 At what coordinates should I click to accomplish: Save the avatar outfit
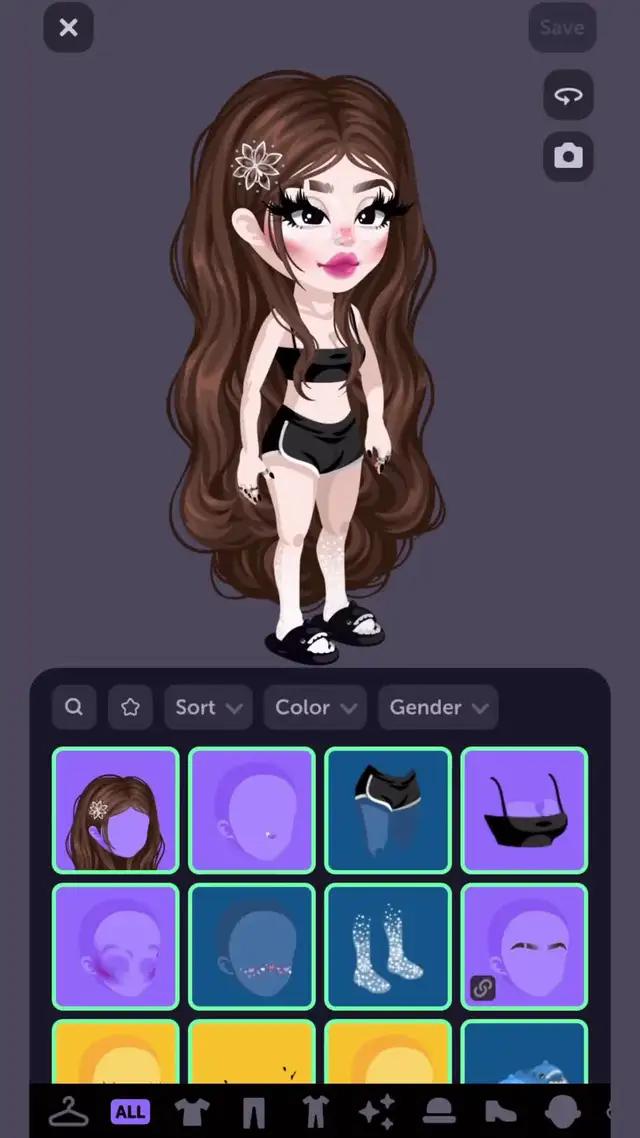[562, 28]
